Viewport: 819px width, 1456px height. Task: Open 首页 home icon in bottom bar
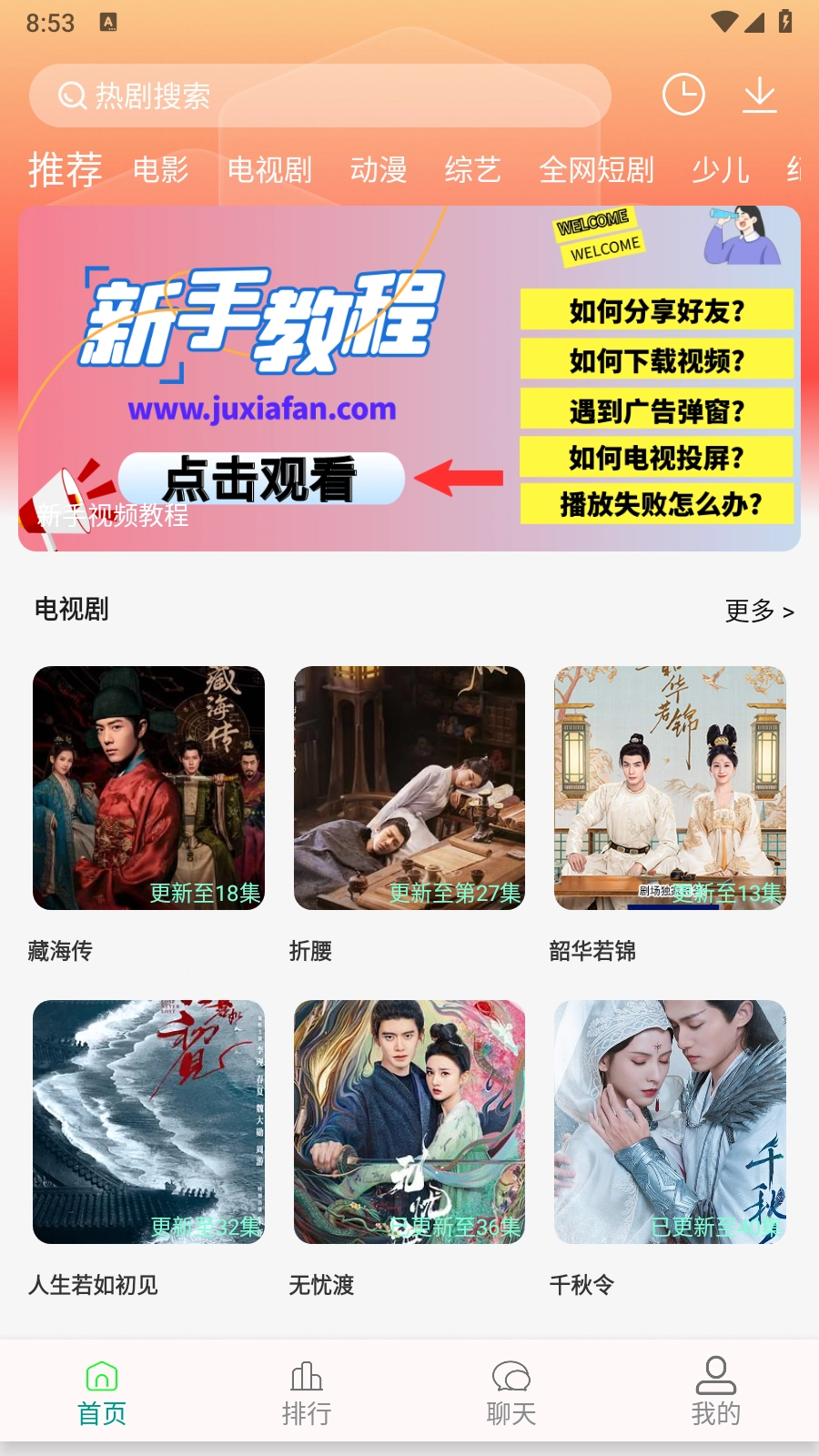102,1377
